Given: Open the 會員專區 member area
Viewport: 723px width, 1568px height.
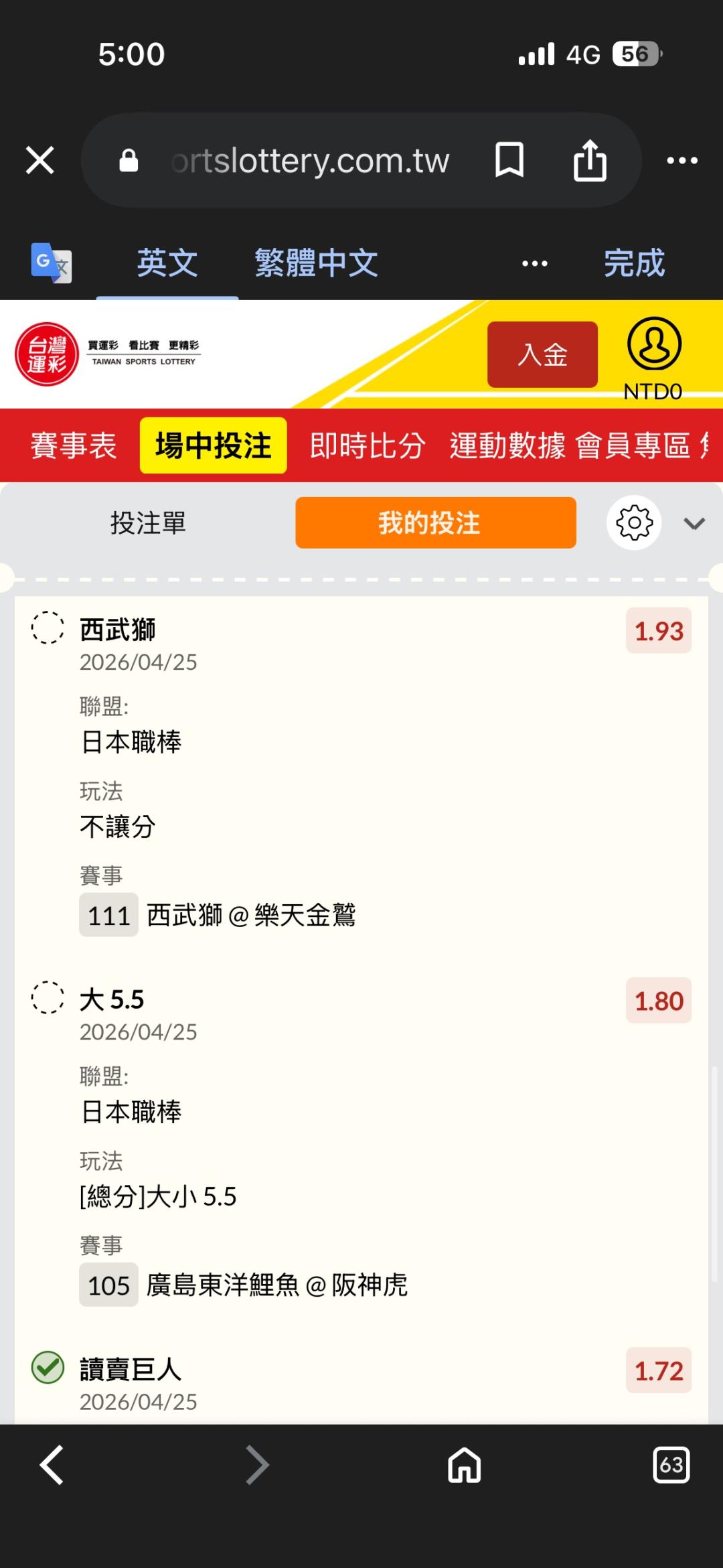Looking at the screenshot, I should click(633, 445).
